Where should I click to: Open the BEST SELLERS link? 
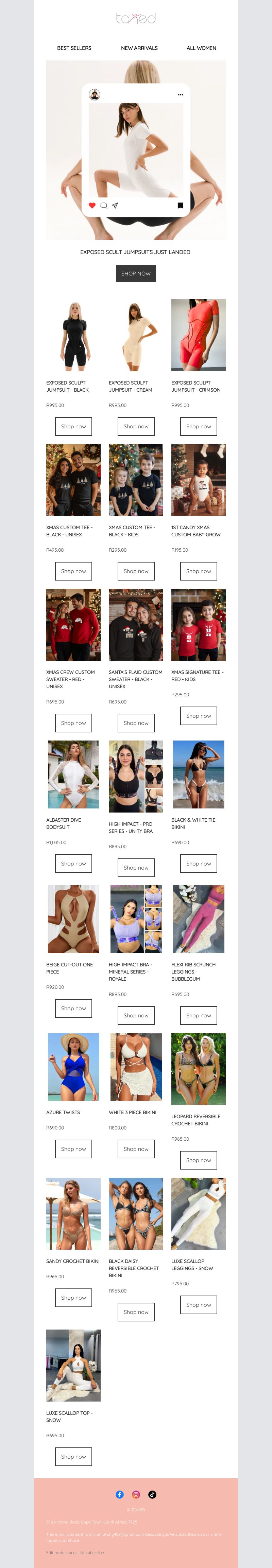click(x=74, y=48)
